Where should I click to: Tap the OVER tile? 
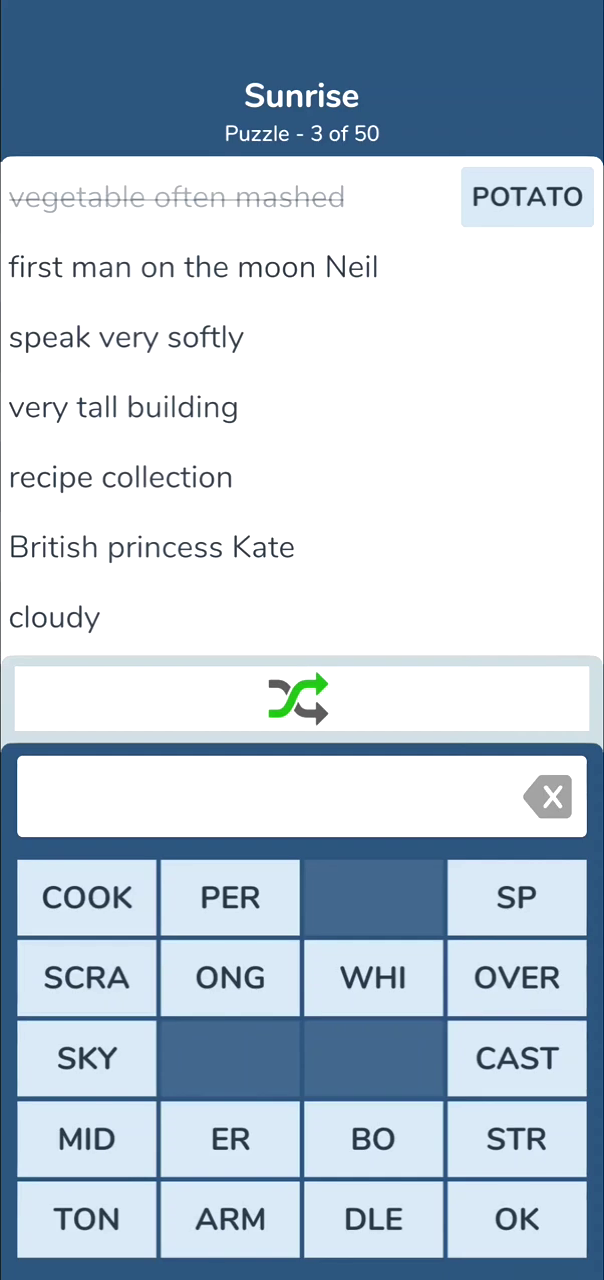point(517,977)
